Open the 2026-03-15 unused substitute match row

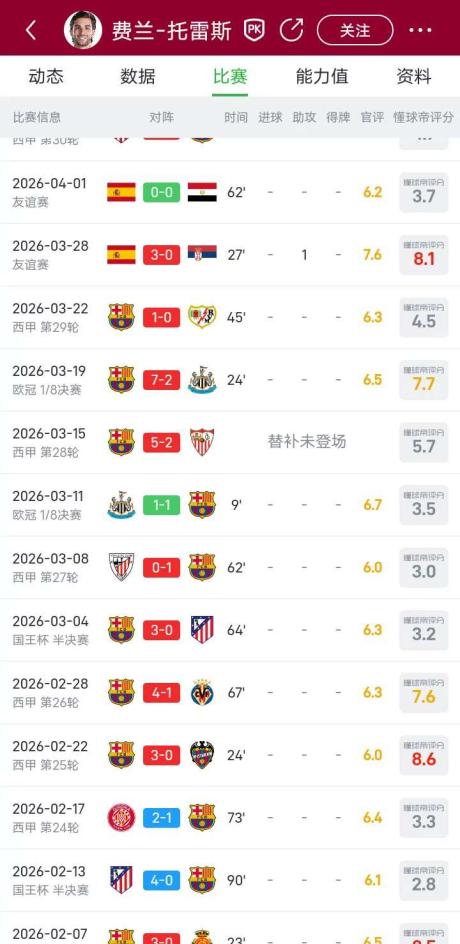coord(230,442)
